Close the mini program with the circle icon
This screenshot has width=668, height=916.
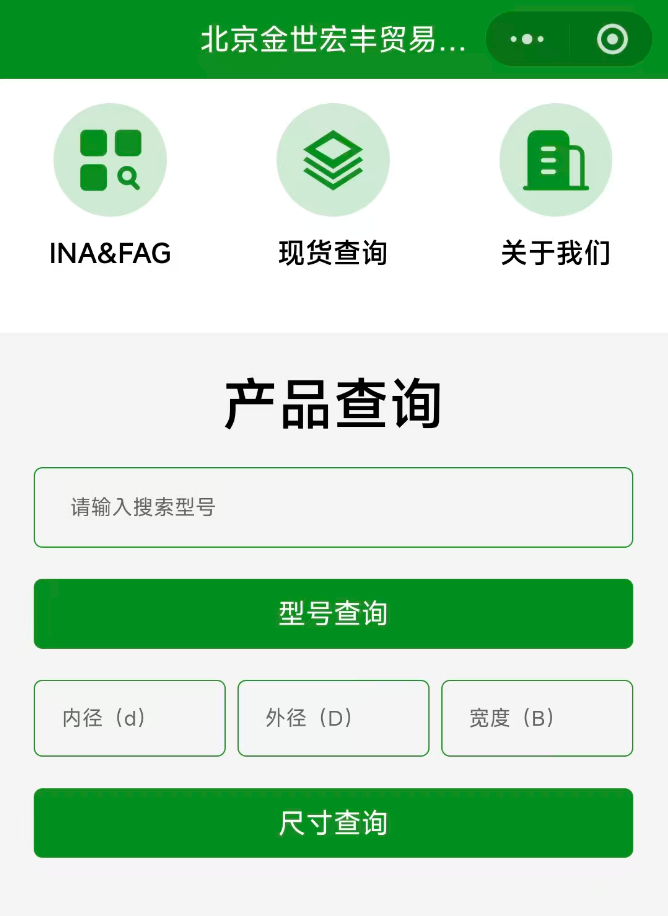[611, 40]
